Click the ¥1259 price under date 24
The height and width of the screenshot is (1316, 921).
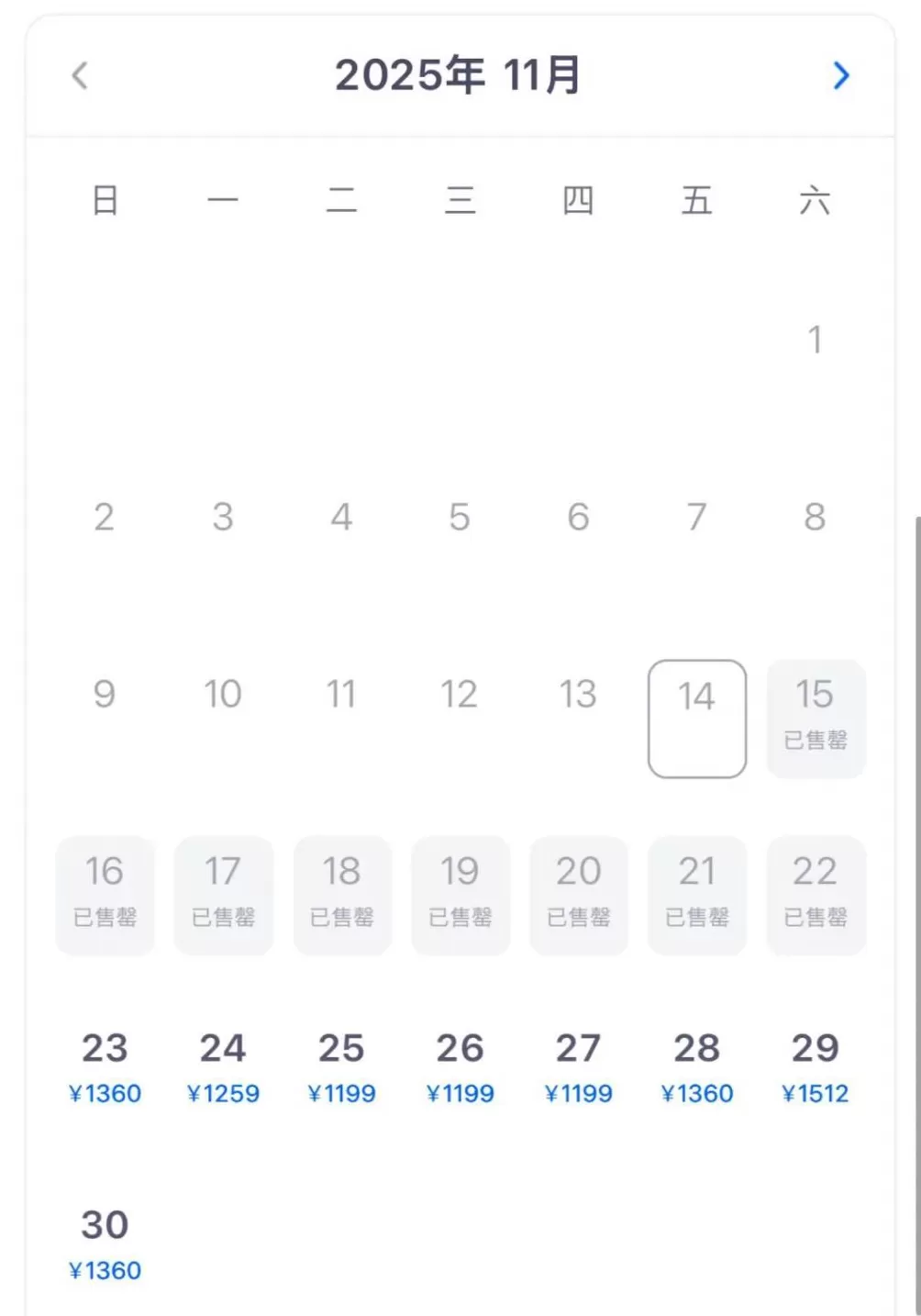point(224,1092)
